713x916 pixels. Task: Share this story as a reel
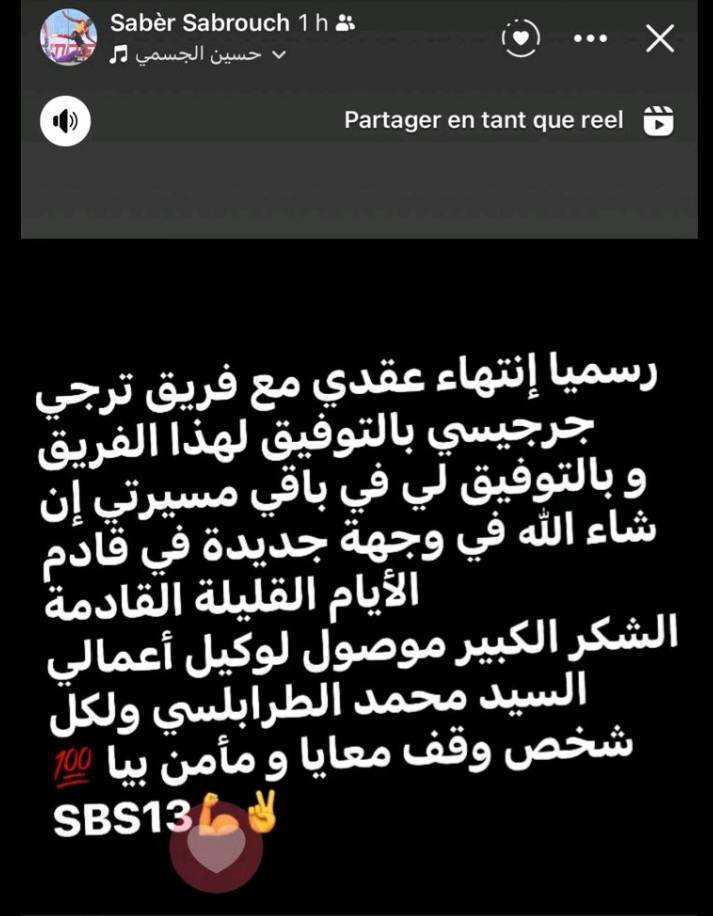coord(508,121)
